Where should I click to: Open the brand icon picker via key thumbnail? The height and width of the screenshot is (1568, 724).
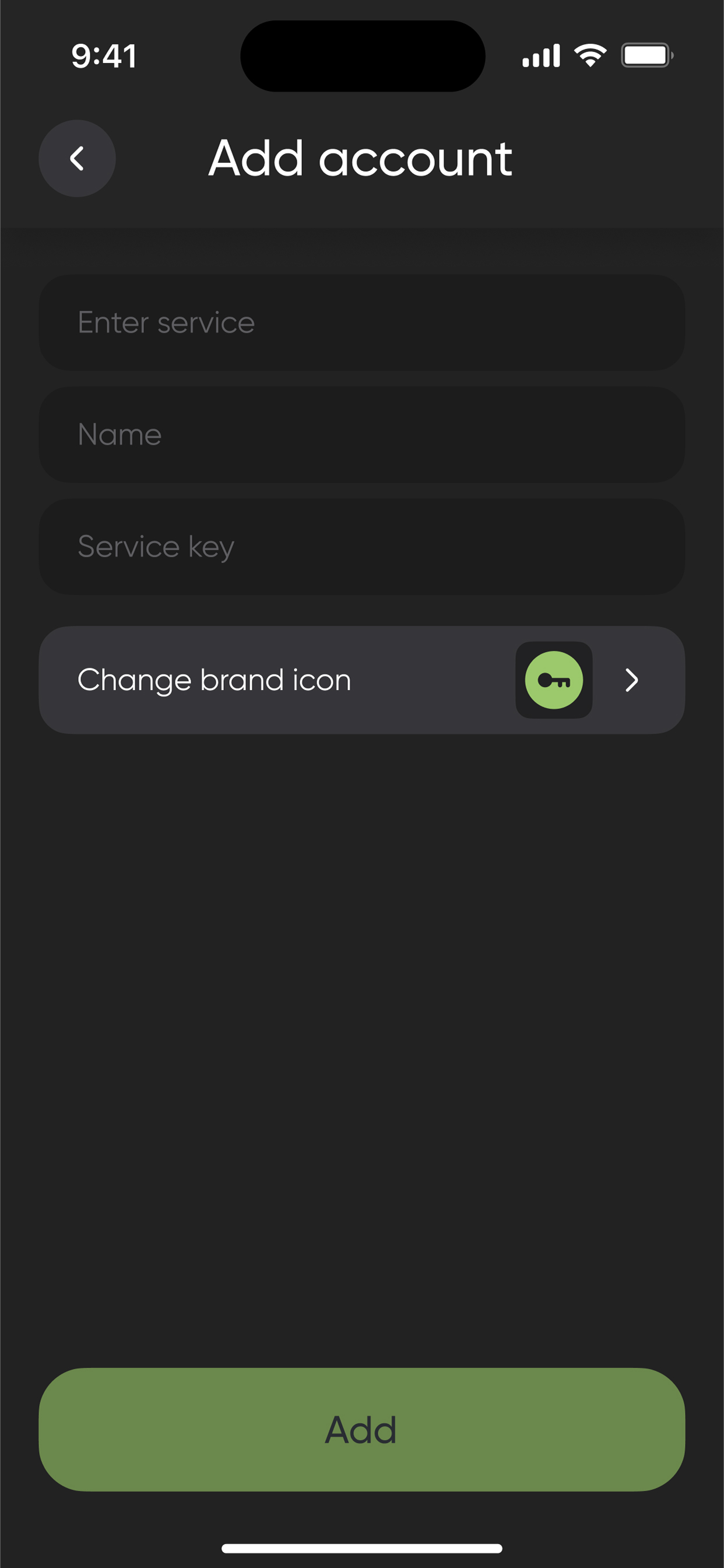(x=554, y=680)
